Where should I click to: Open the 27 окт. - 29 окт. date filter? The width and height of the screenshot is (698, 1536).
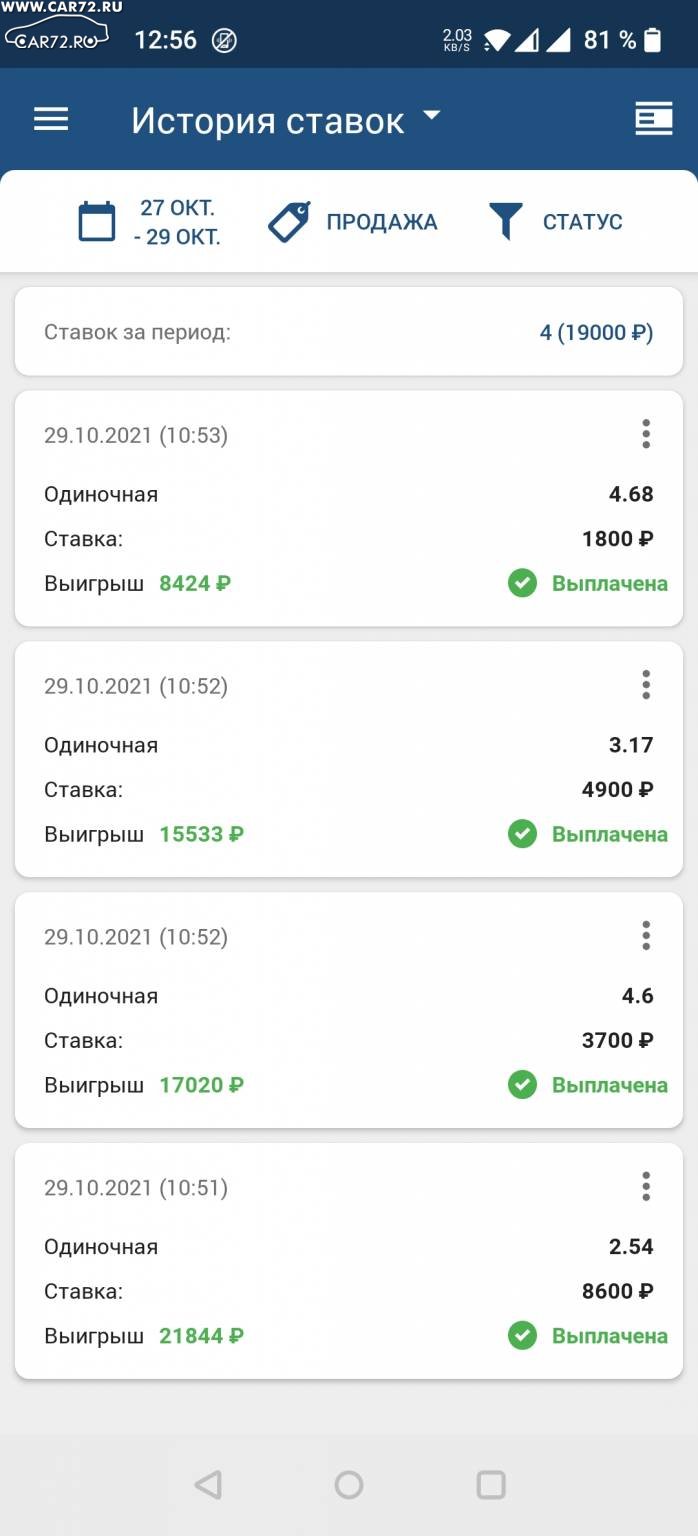(150, 222)
